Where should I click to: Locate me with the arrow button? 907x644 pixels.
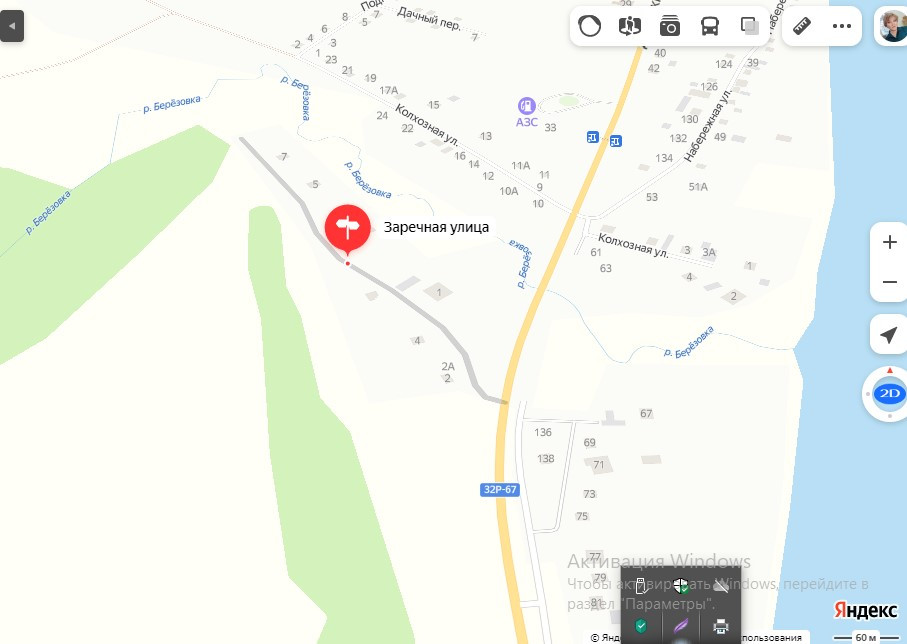tap(889, 334)
